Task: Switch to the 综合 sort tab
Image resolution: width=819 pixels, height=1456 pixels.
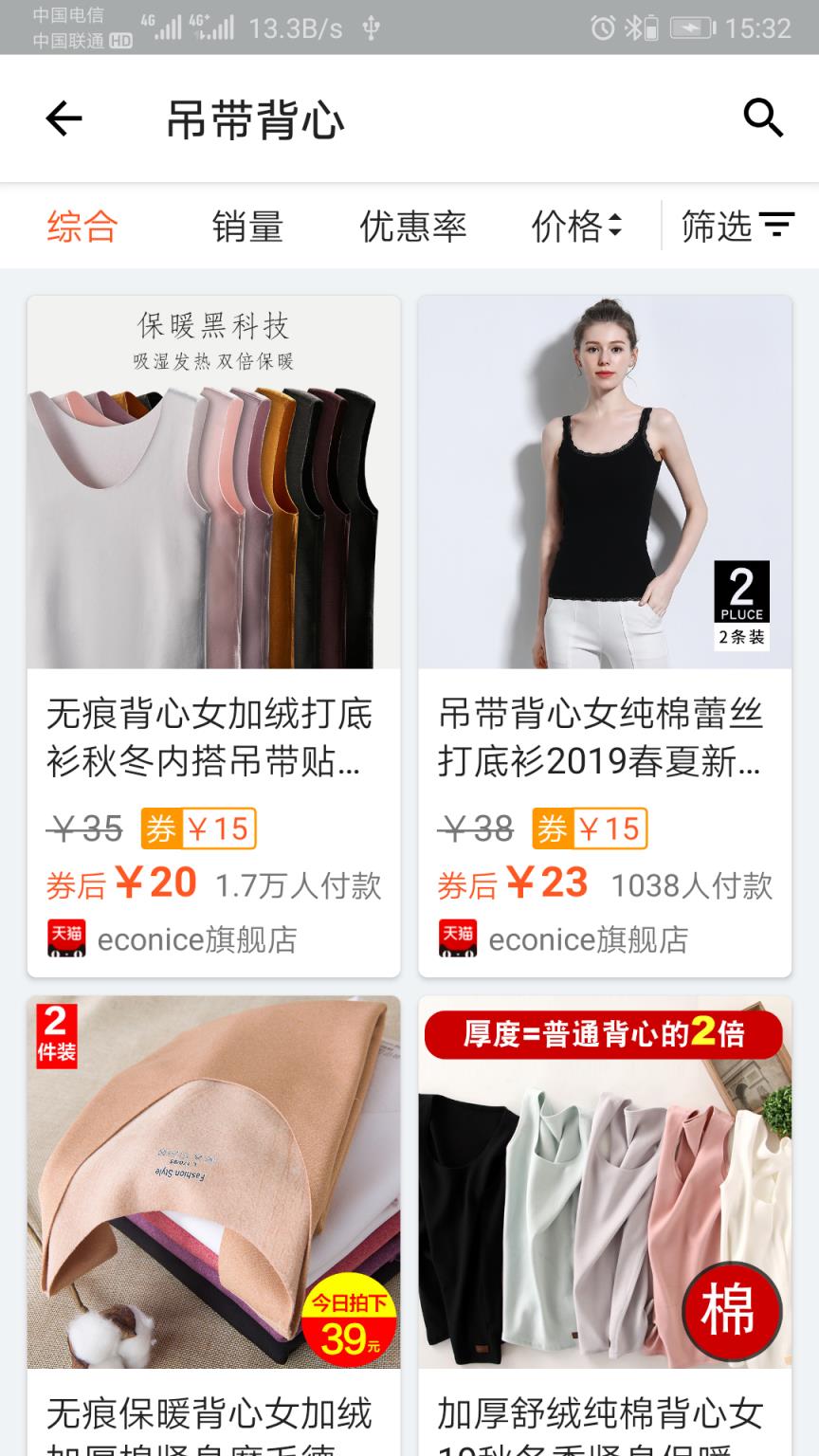Action: [82, 226]
